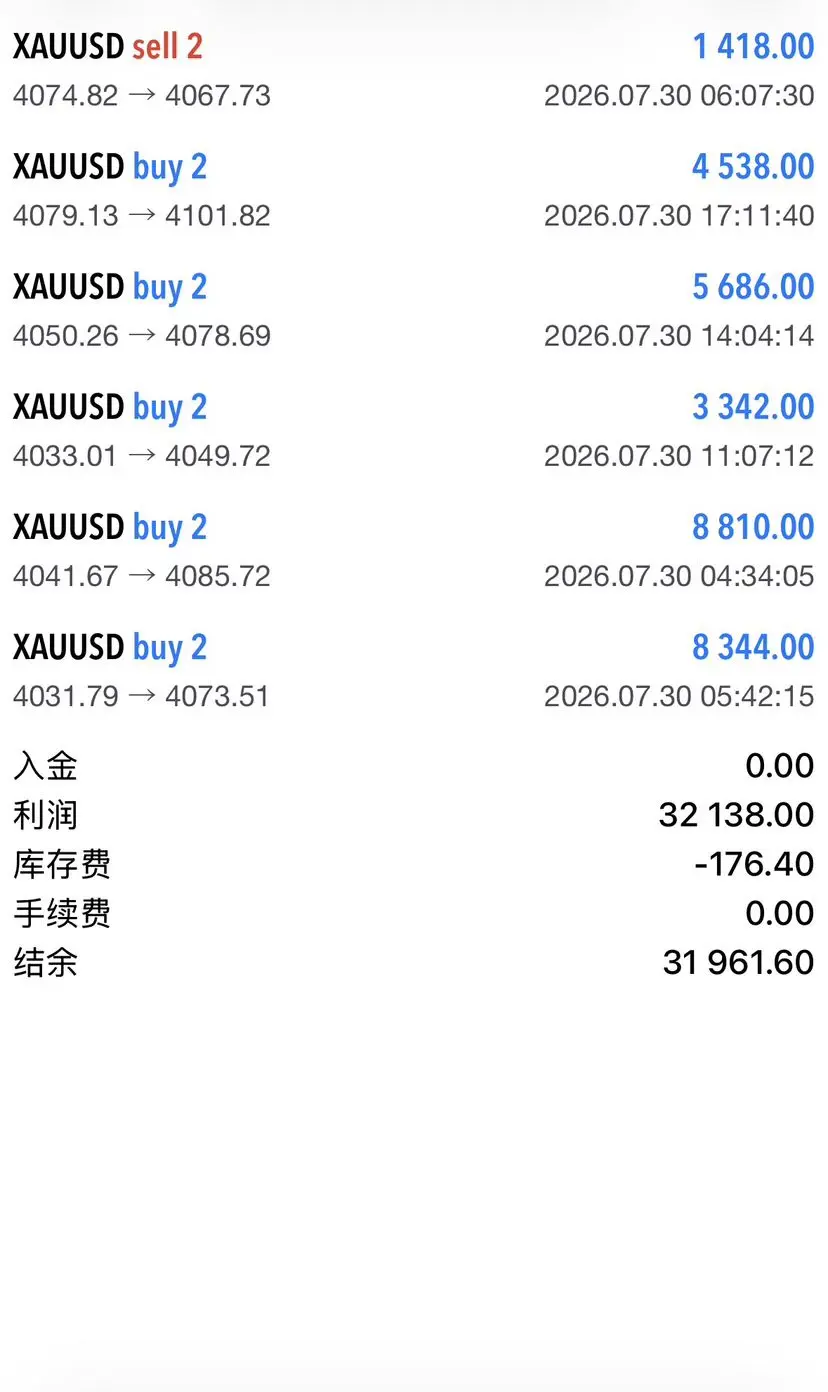Tap the buy trade closed at 05:42:15
Screen dimensions: 828x1392
[x=414, y=670]
